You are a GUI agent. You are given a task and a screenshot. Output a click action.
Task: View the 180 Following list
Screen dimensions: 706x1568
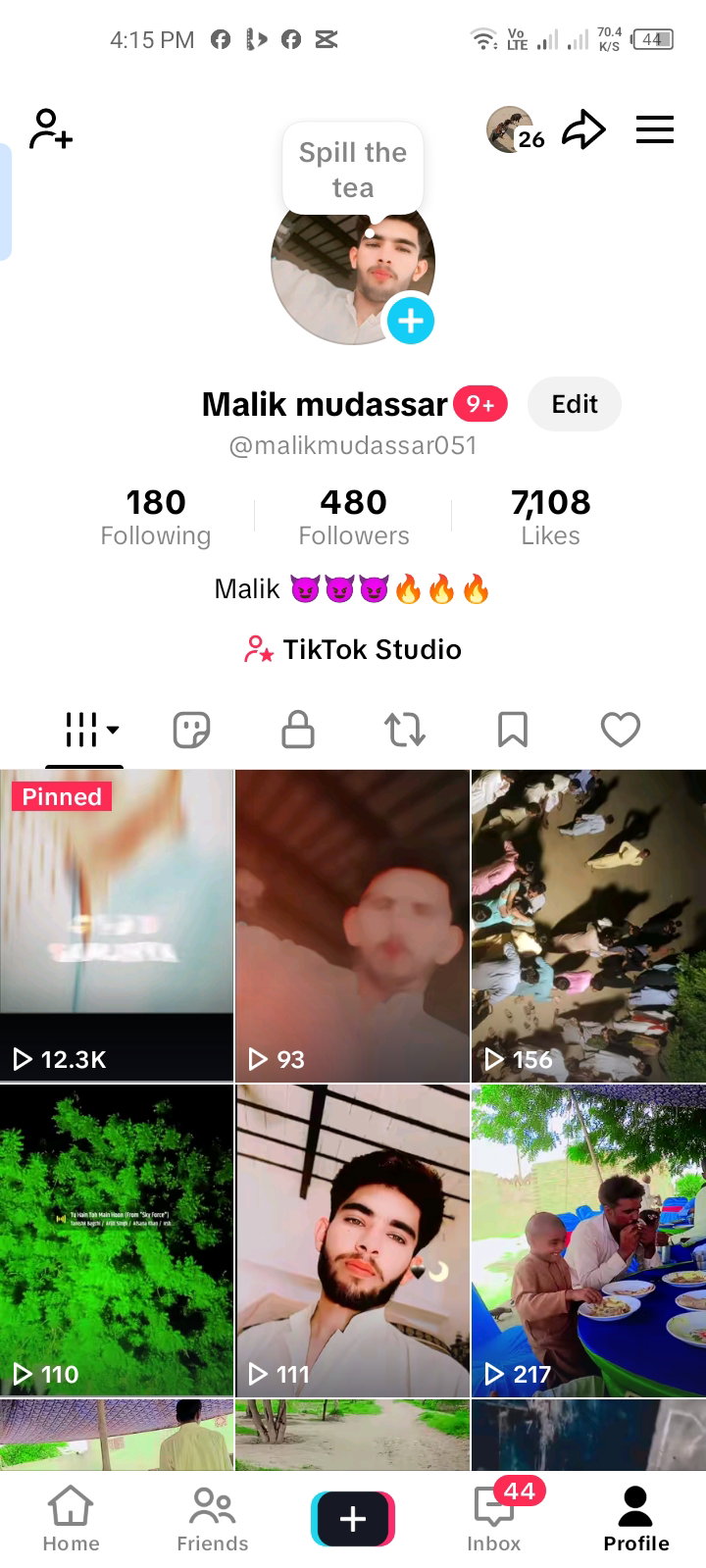(156, 517)
